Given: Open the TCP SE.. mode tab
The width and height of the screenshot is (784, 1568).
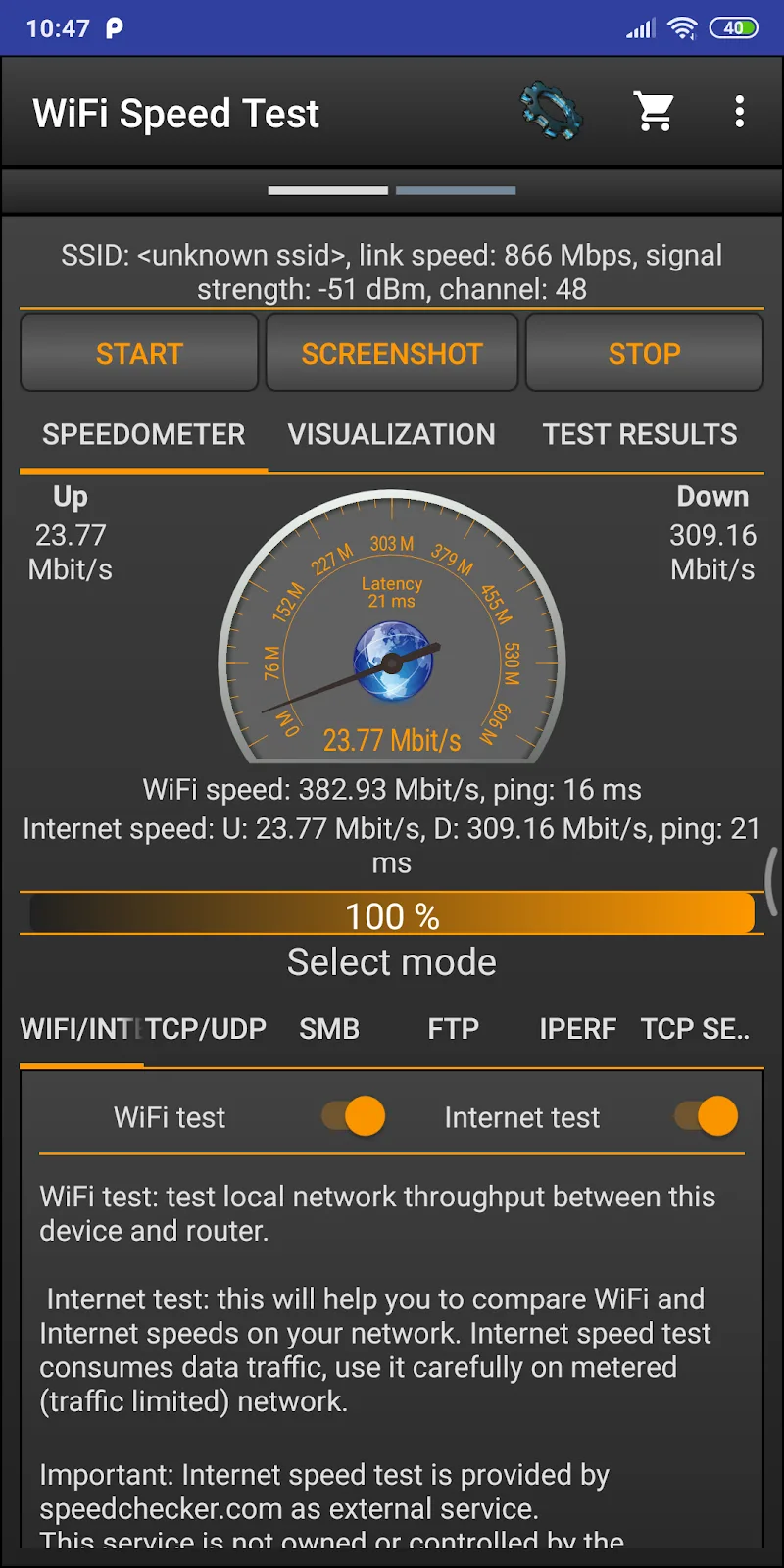Looking at the screenshot, I should (695, 1029).
